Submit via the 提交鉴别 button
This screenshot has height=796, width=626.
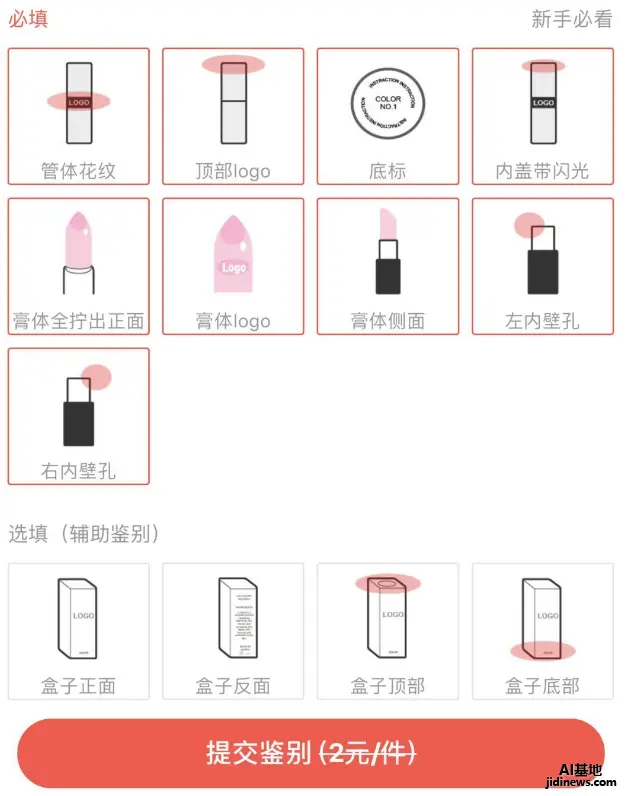click(x=311, y=753)
